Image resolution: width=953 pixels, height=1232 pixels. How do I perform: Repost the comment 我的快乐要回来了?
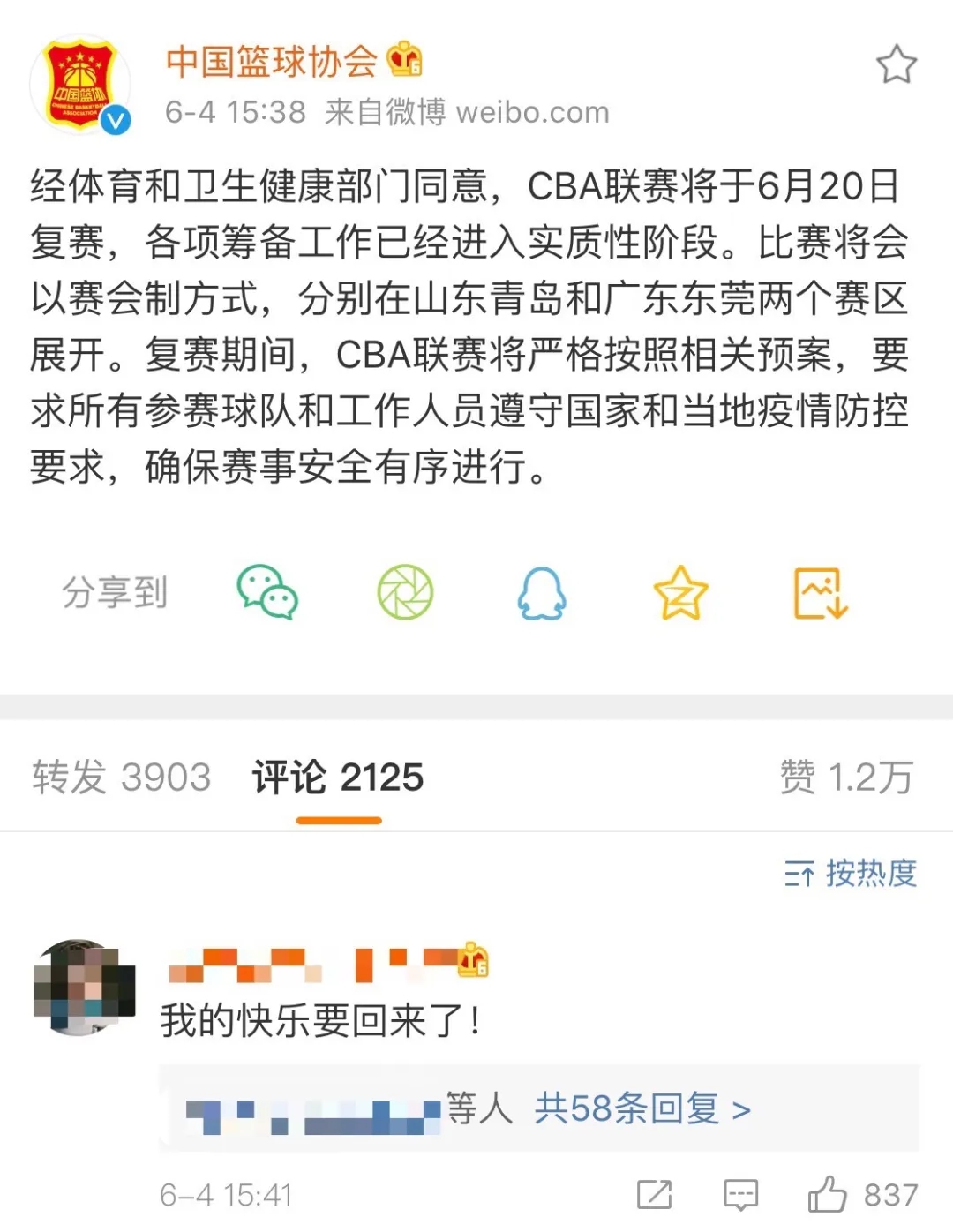click(654, 1195)
